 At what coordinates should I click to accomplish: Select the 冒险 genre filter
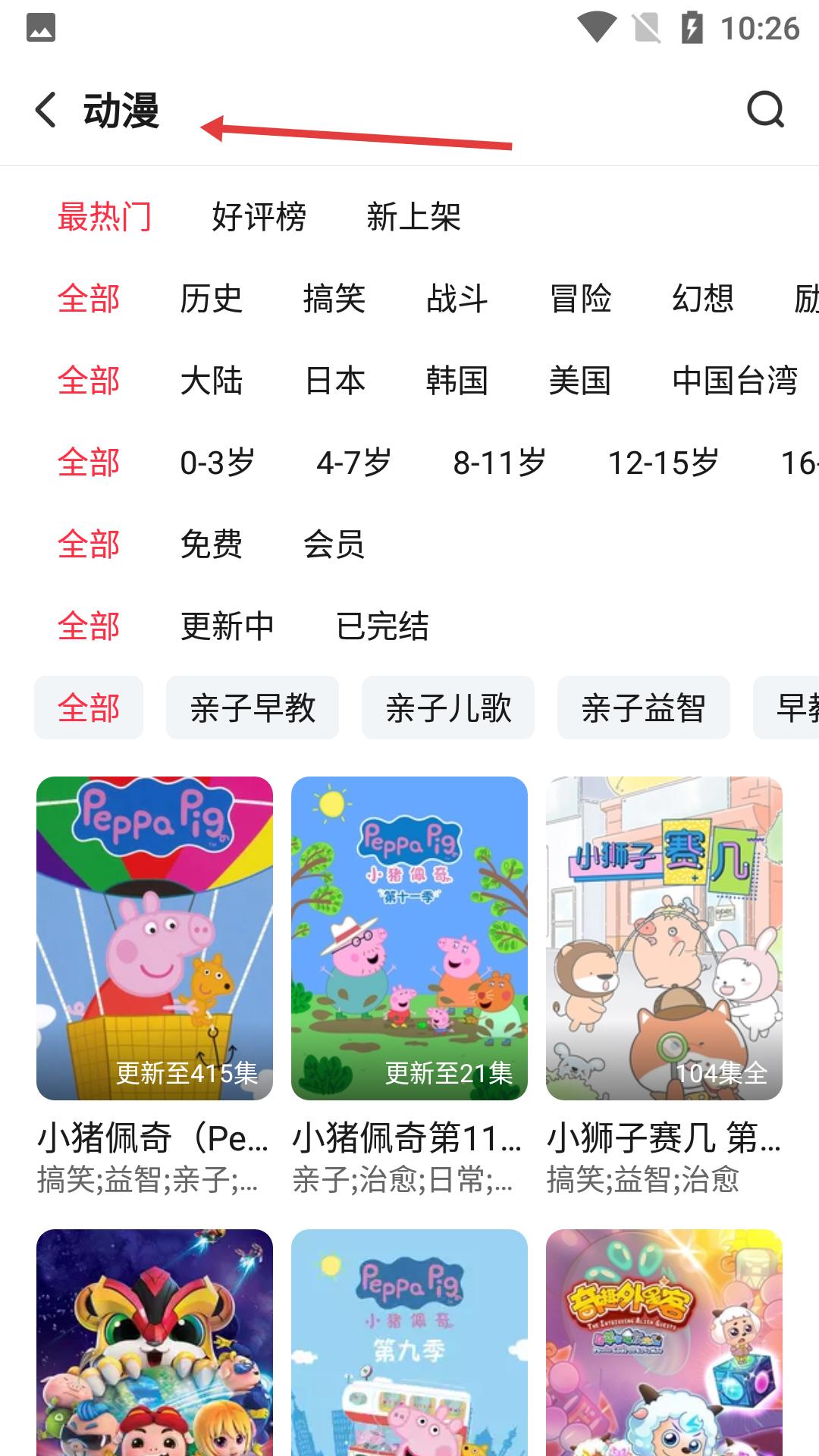pos(580,299)
